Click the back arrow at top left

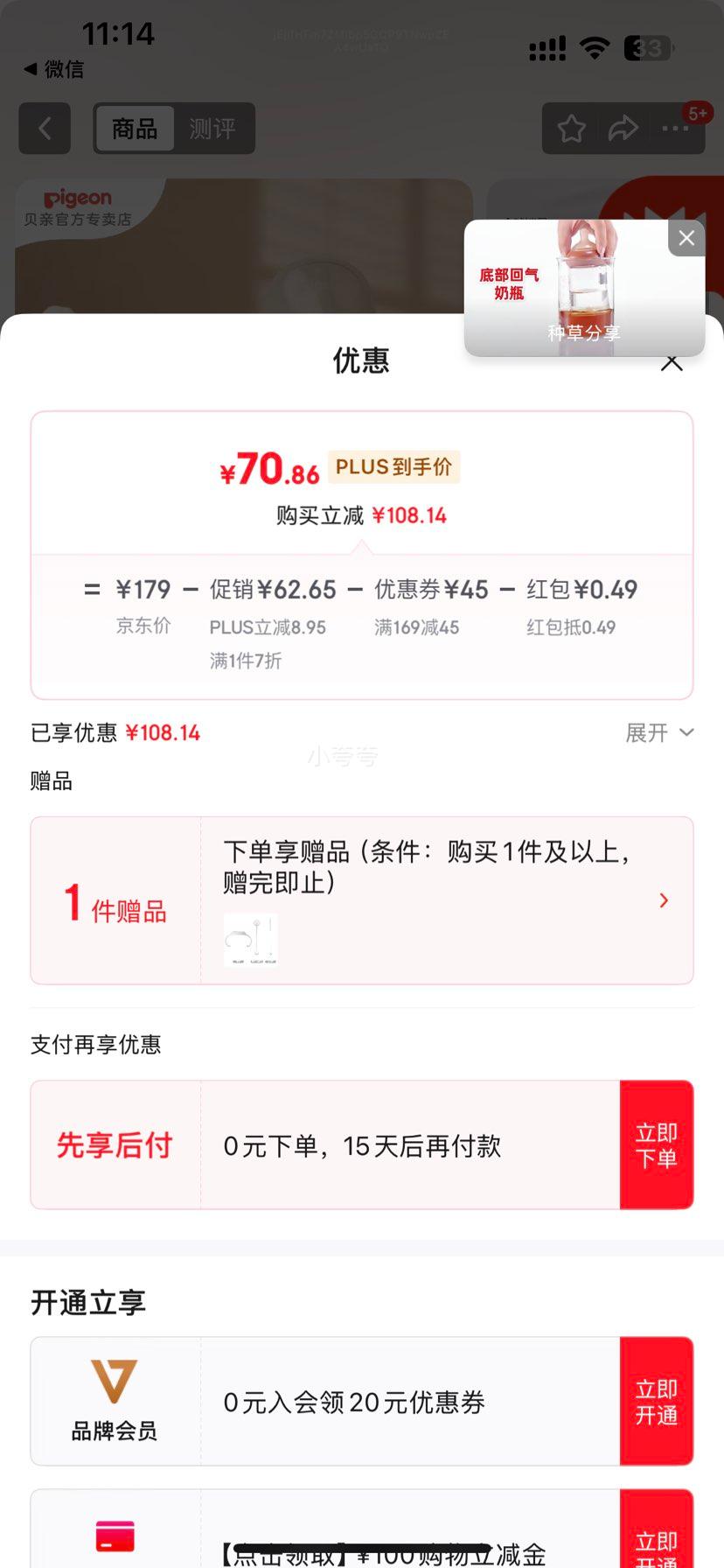pyautogui.click(x=44, y=128)
